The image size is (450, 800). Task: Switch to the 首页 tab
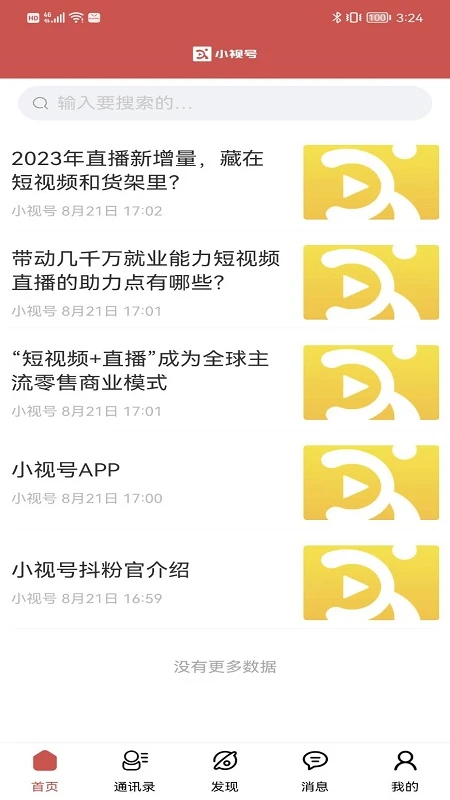tap(45, 771)
